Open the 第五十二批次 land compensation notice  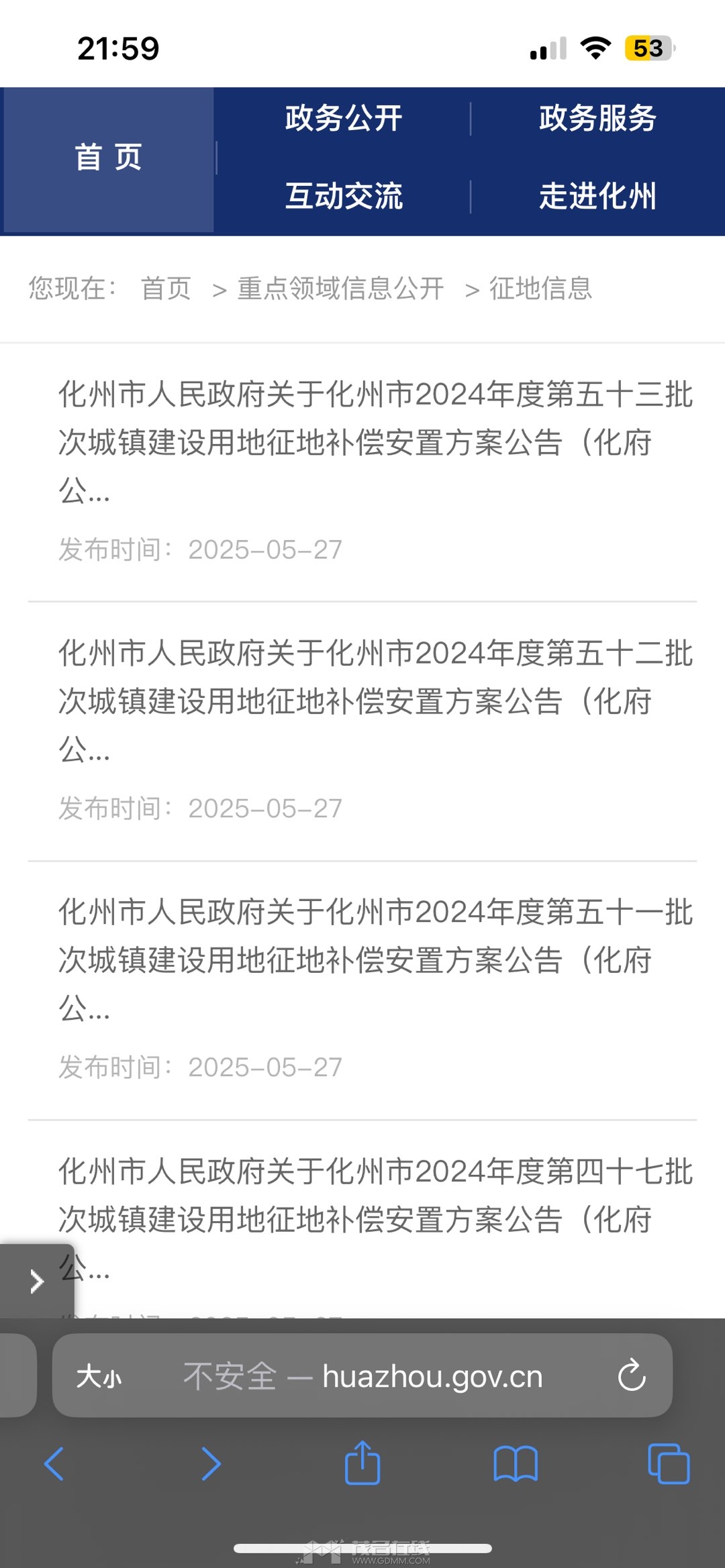(x=375, y=700)
